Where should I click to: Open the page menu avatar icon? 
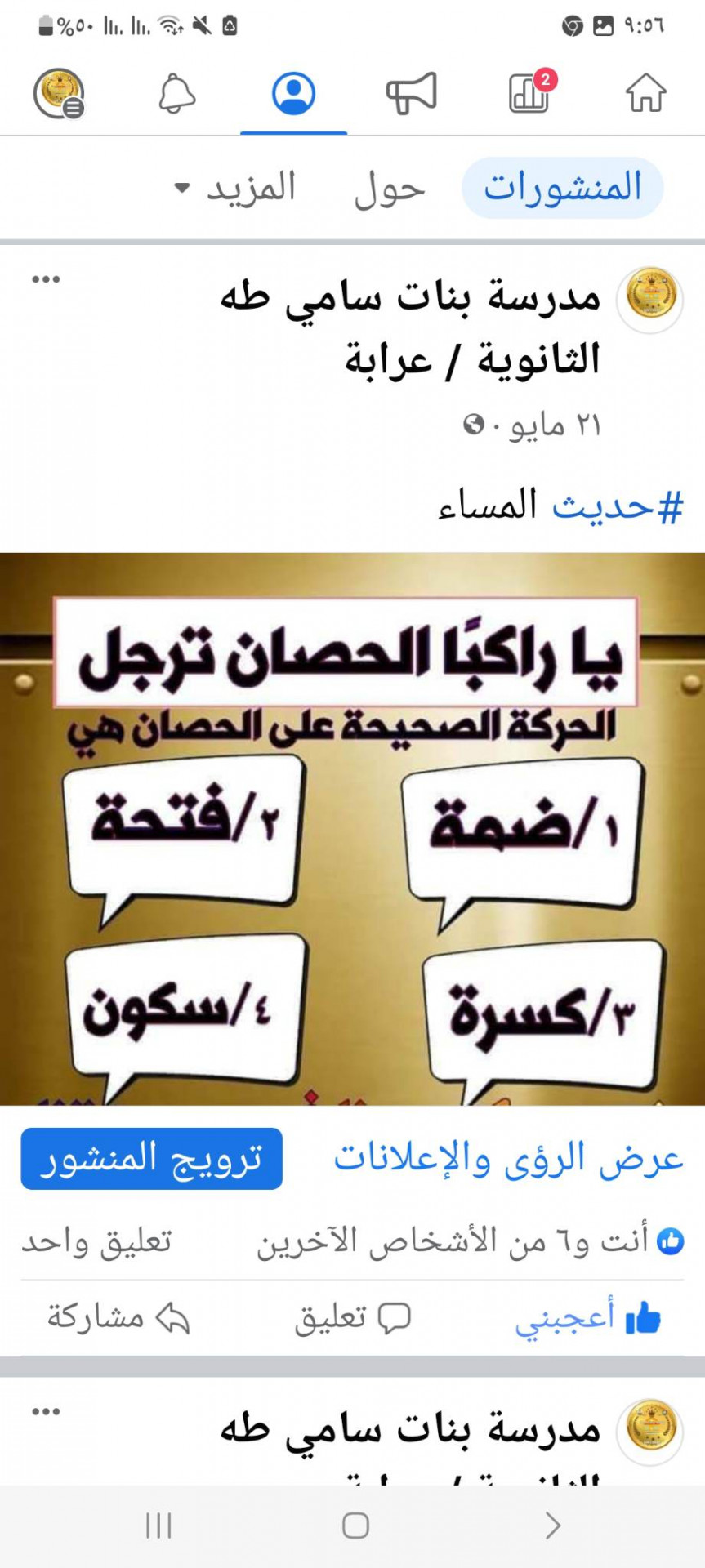pos(59,93)
